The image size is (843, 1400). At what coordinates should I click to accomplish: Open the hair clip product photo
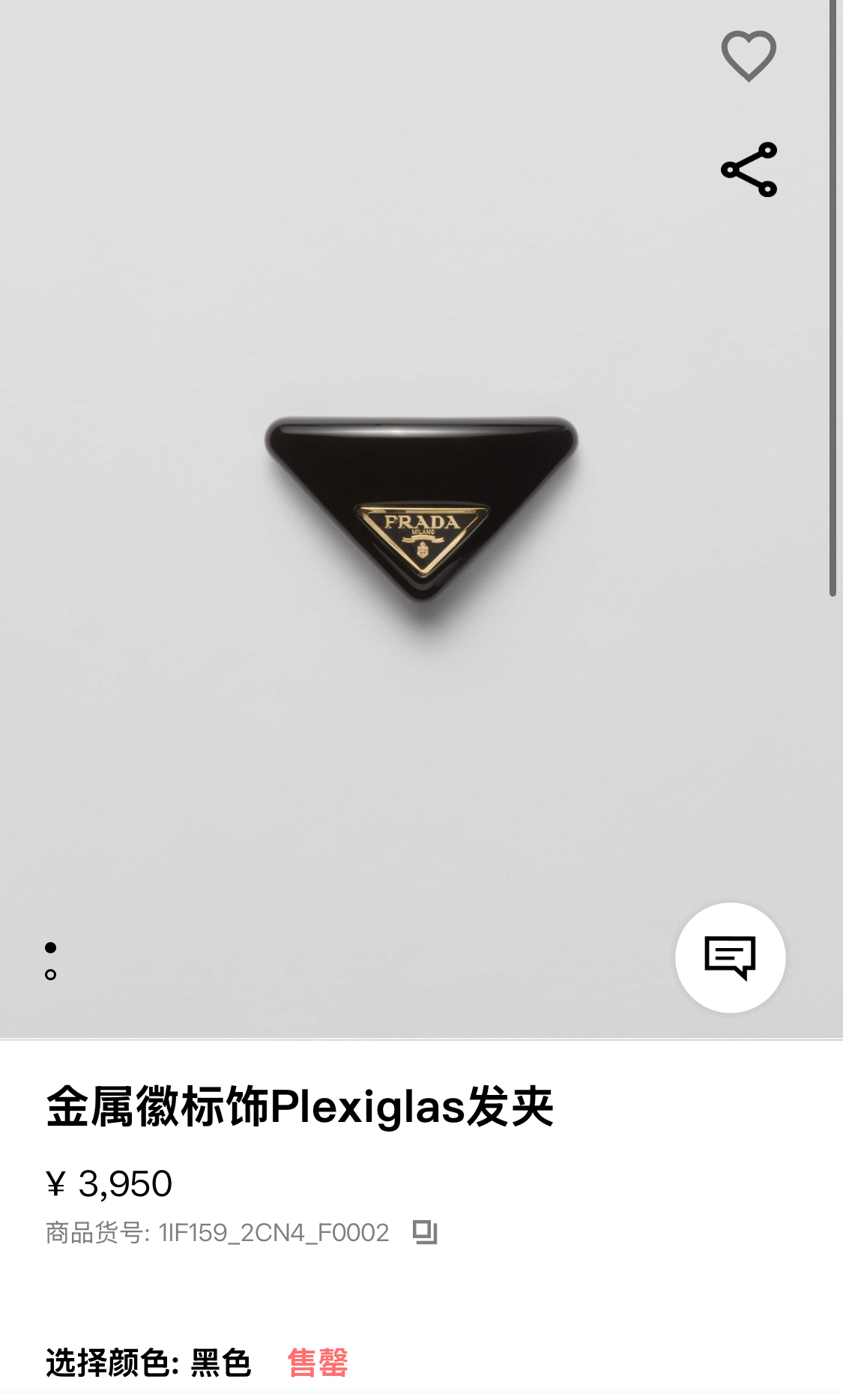pos(421,510)
